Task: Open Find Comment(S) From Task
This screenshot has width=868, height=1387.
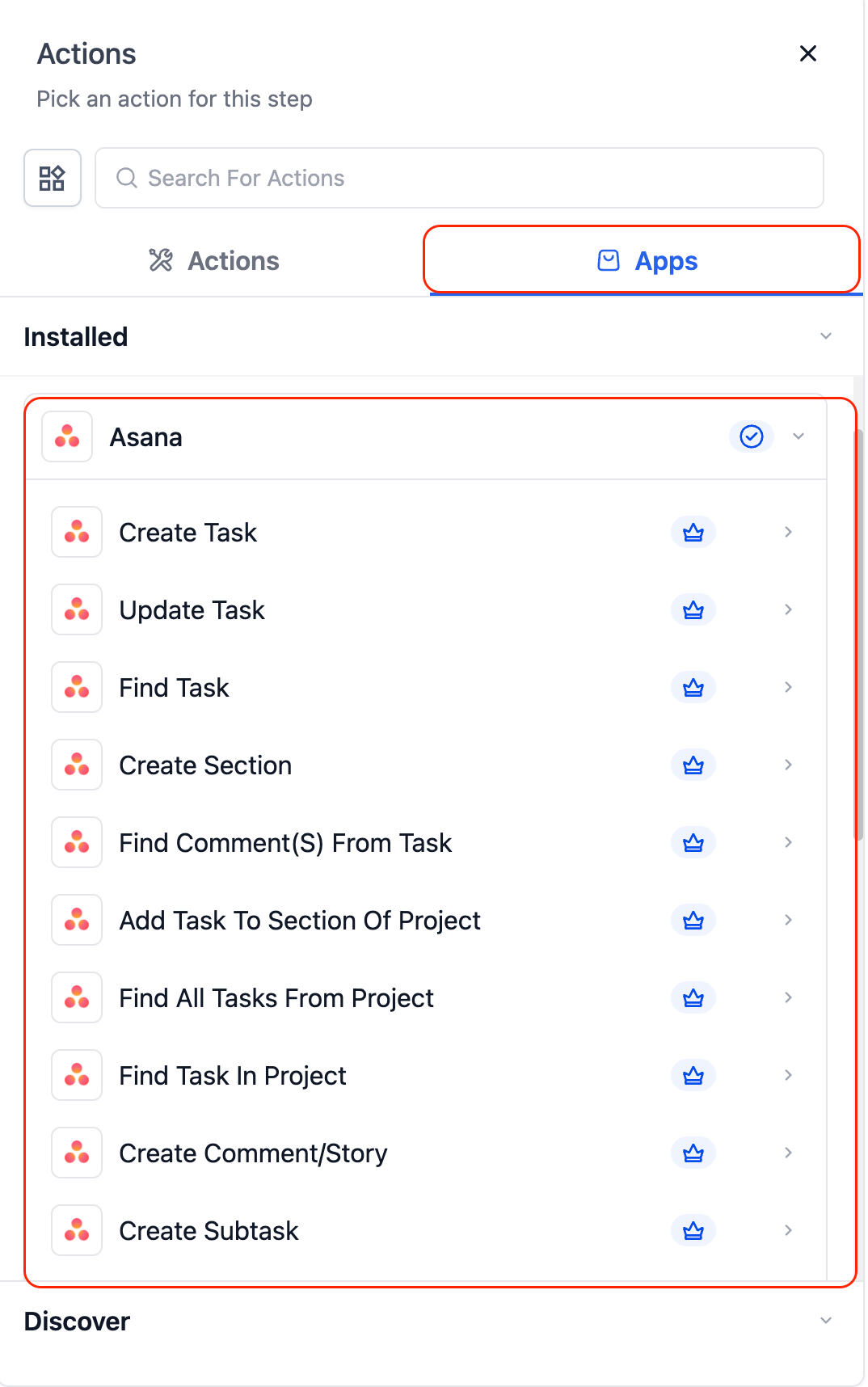Action: click(x=285, y=843)
